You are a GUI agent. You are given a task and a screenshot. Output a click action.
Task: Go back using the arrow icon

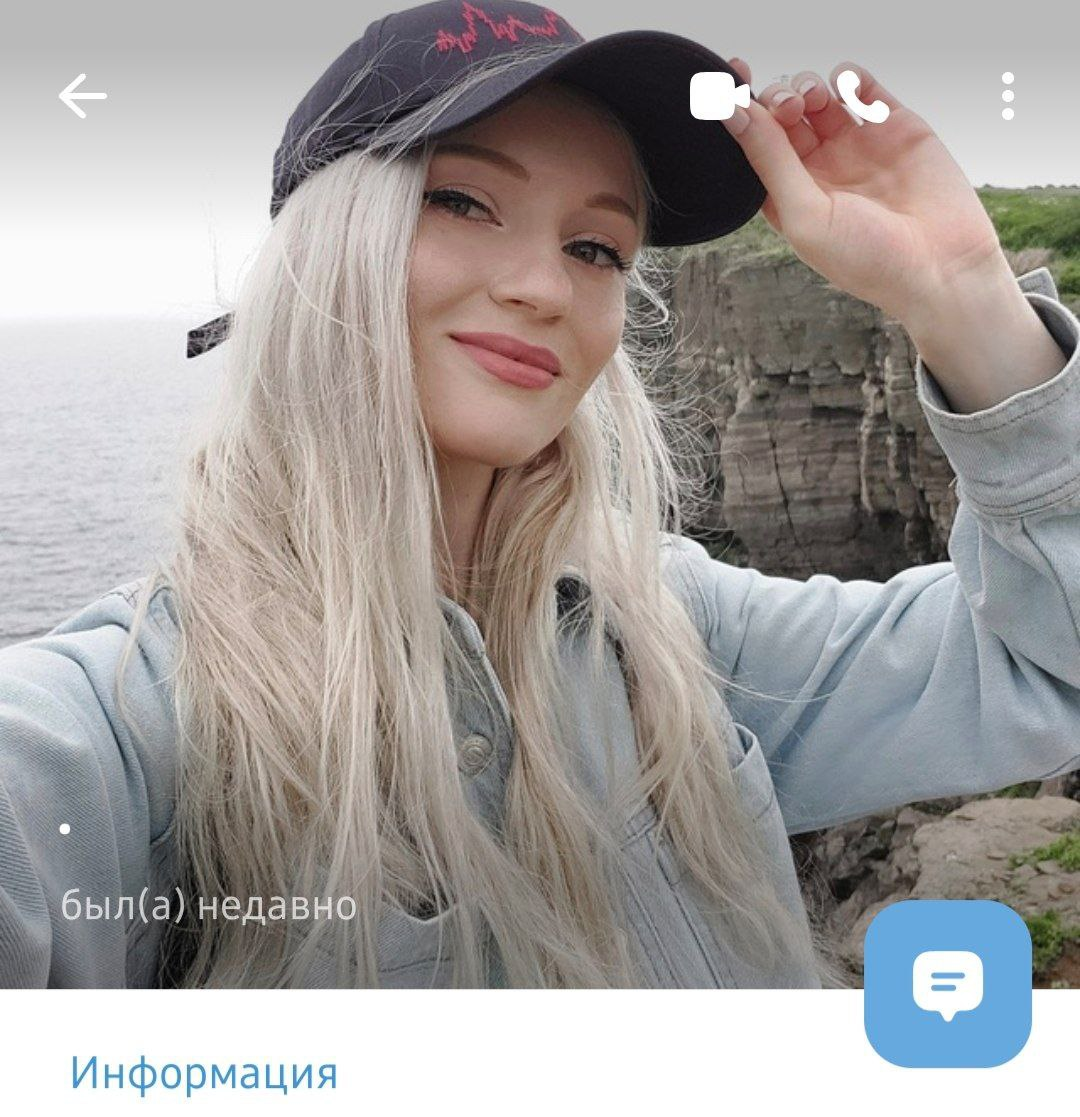82,97
